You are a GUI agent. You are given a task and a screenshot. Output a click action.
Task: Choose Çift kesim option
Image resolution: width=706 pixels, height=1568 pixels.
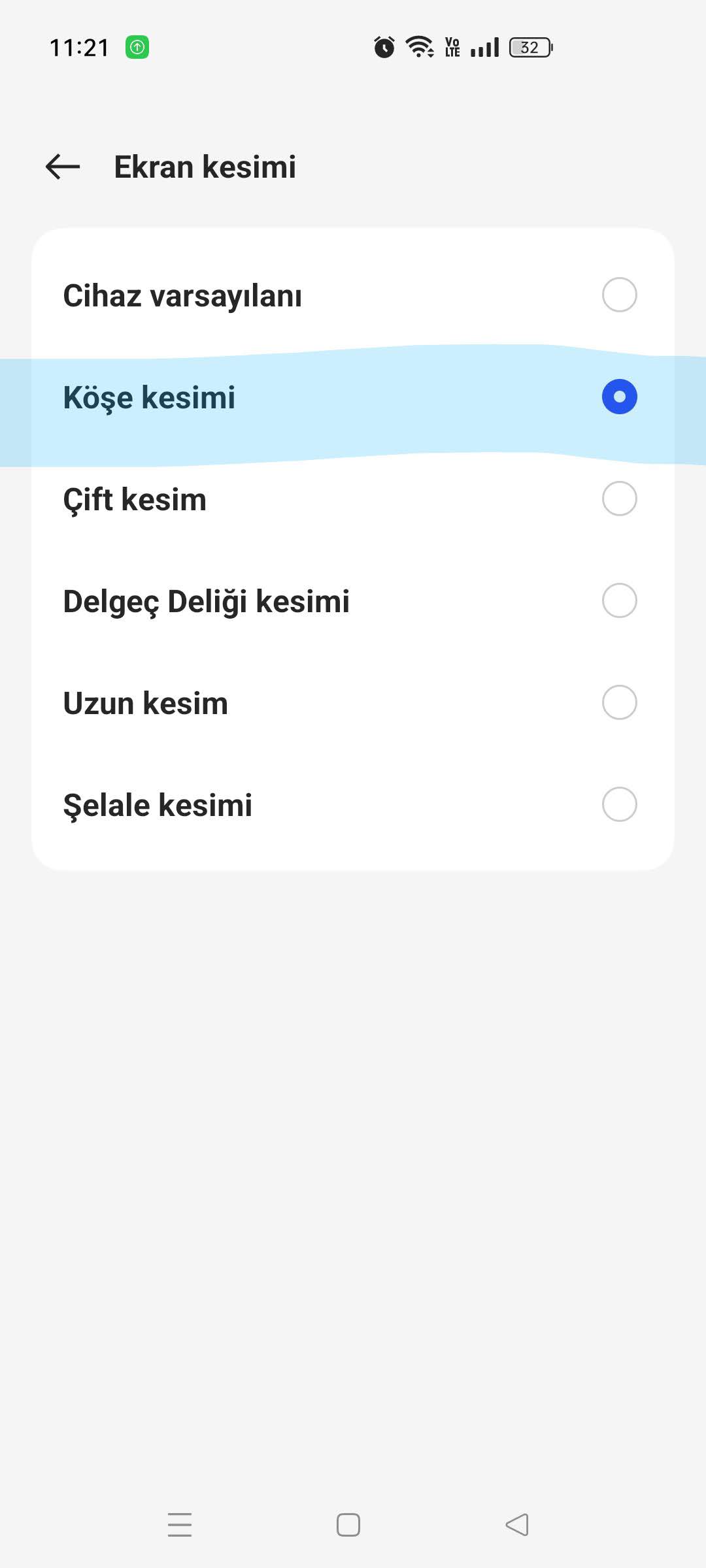353,499
